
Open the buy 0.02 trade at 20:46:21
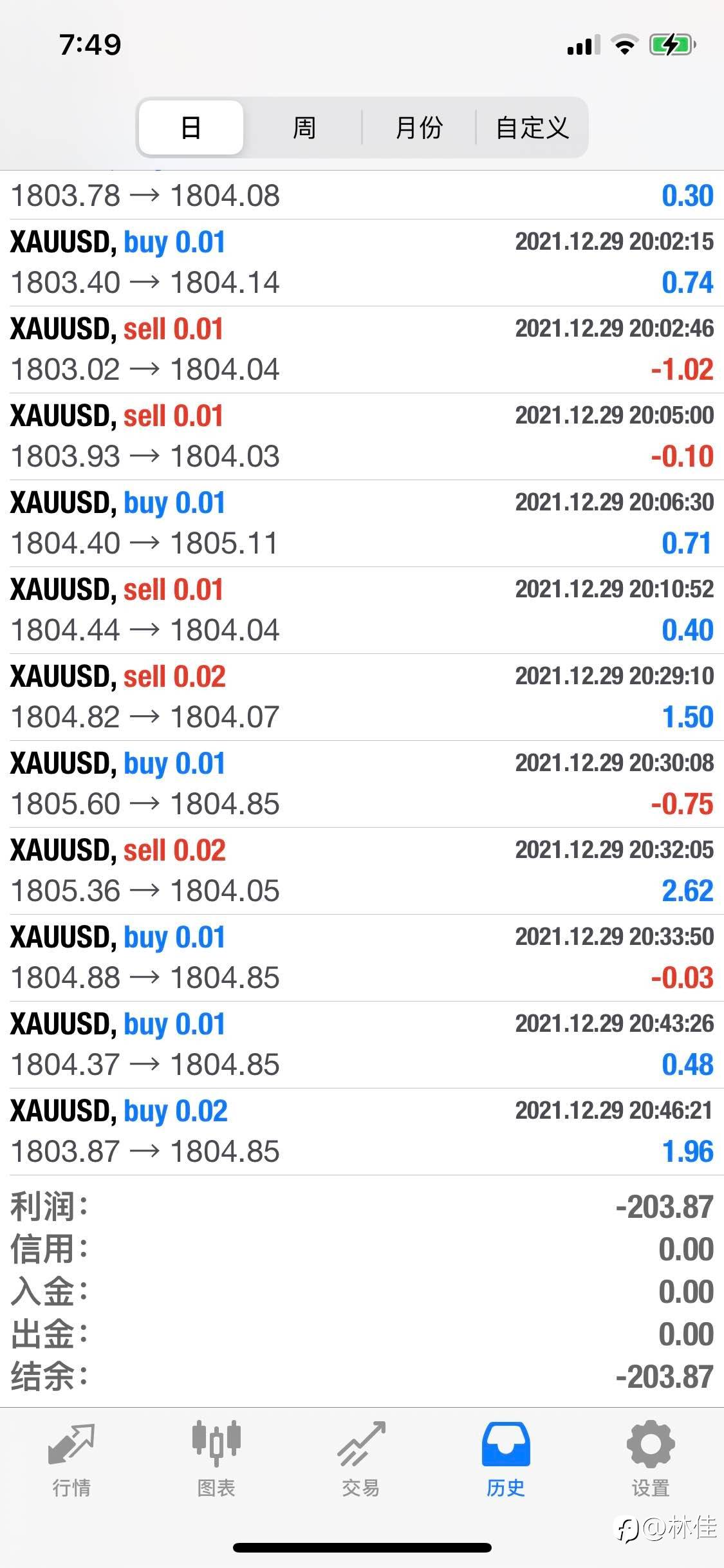pyautogui.click(x=362, y=1132)
